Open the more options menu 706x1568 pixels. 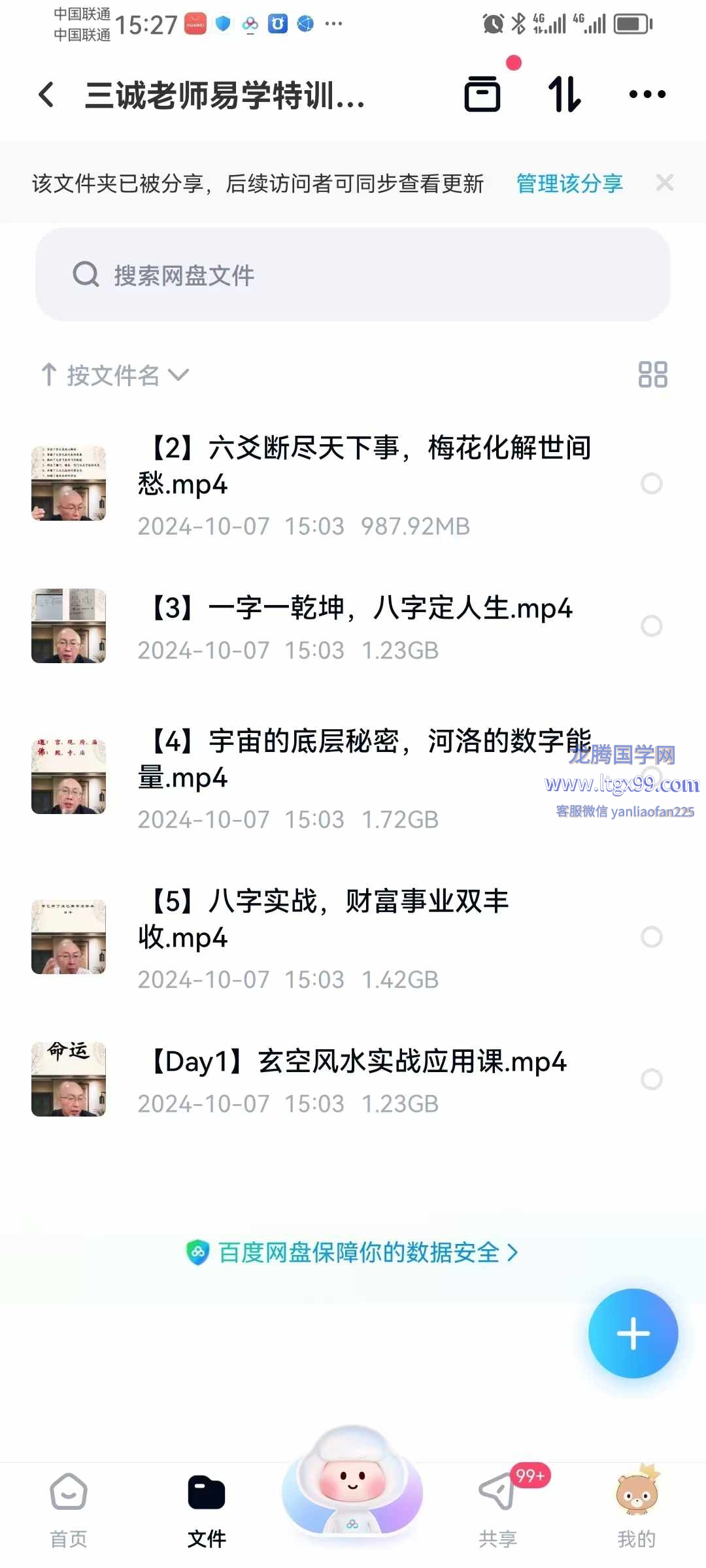[647, 95]
